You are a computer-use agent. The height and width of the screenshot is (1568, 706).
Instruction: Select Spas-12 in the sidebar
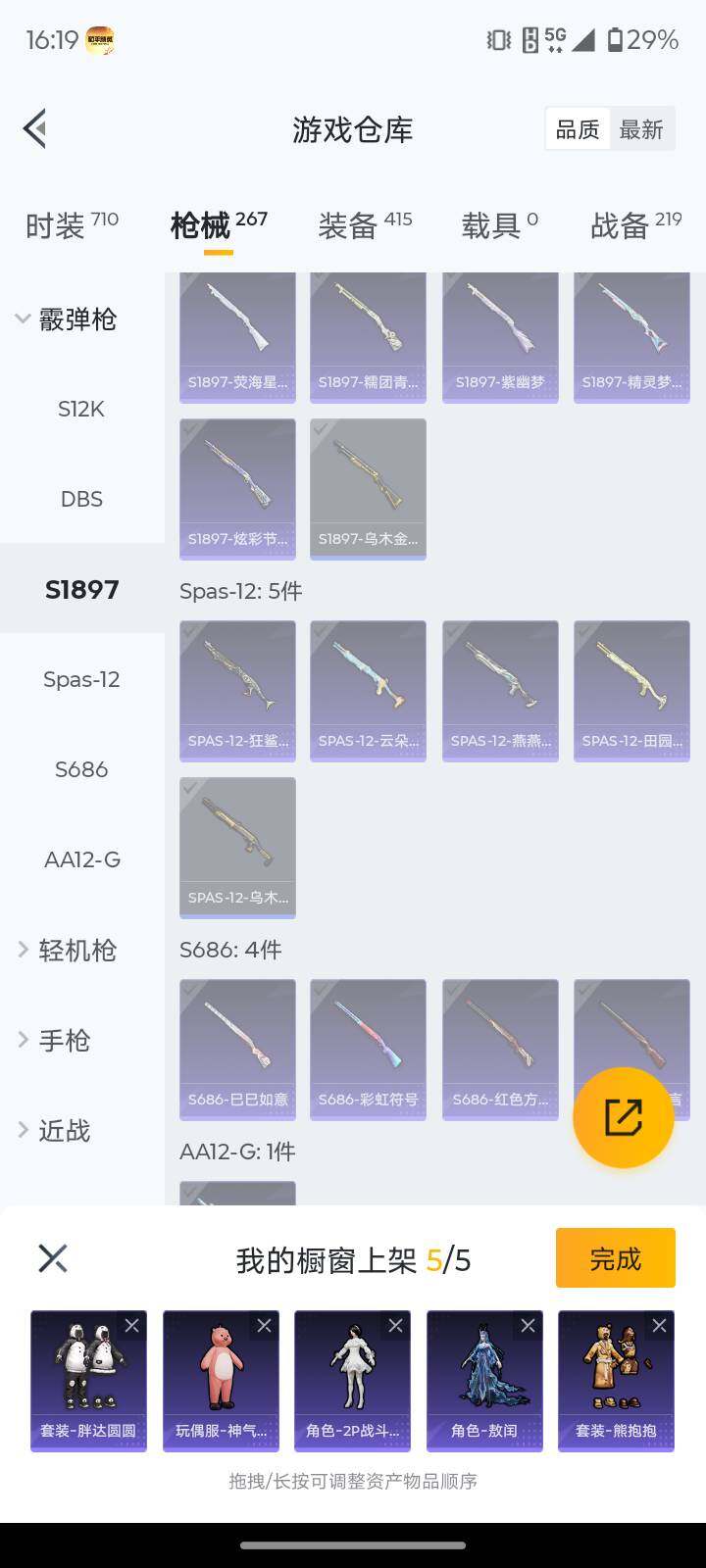tap(81, 679)
